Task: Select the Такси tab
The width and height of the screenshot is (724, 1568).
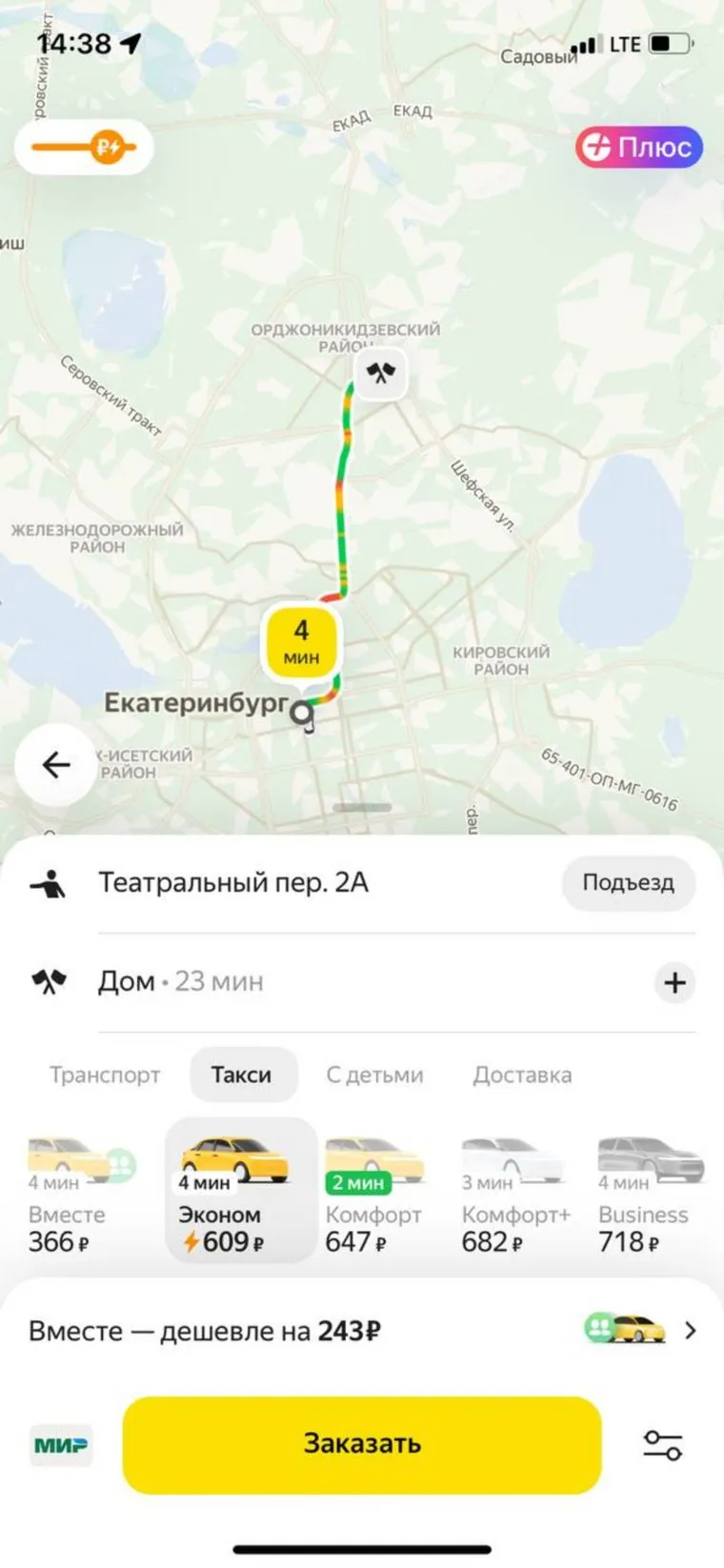Action: pos(242,1075)
